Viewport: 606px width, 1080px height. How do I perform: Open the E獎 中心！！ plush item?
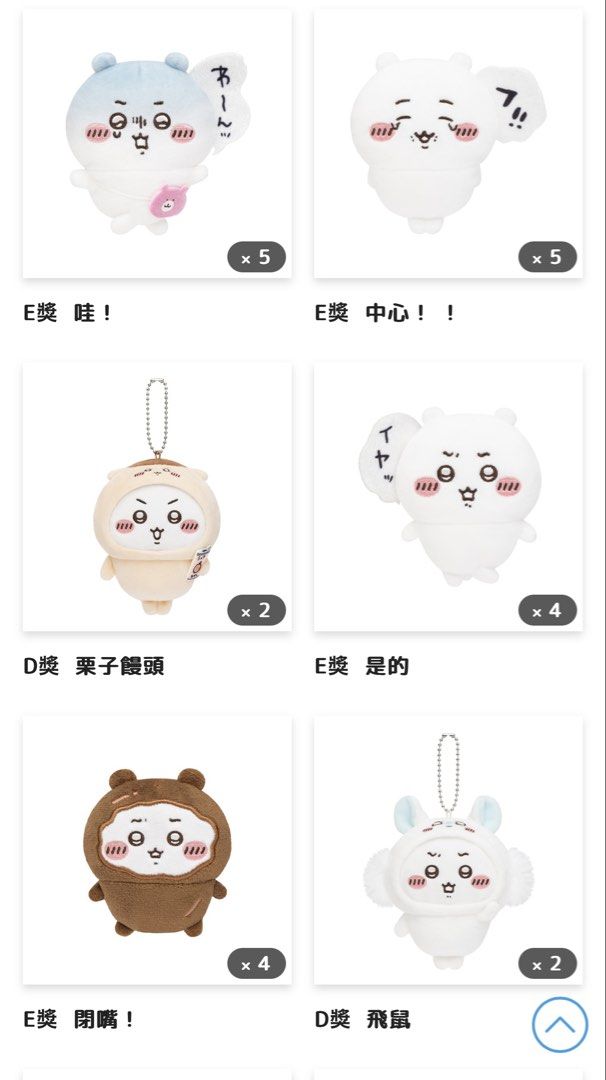448,143
